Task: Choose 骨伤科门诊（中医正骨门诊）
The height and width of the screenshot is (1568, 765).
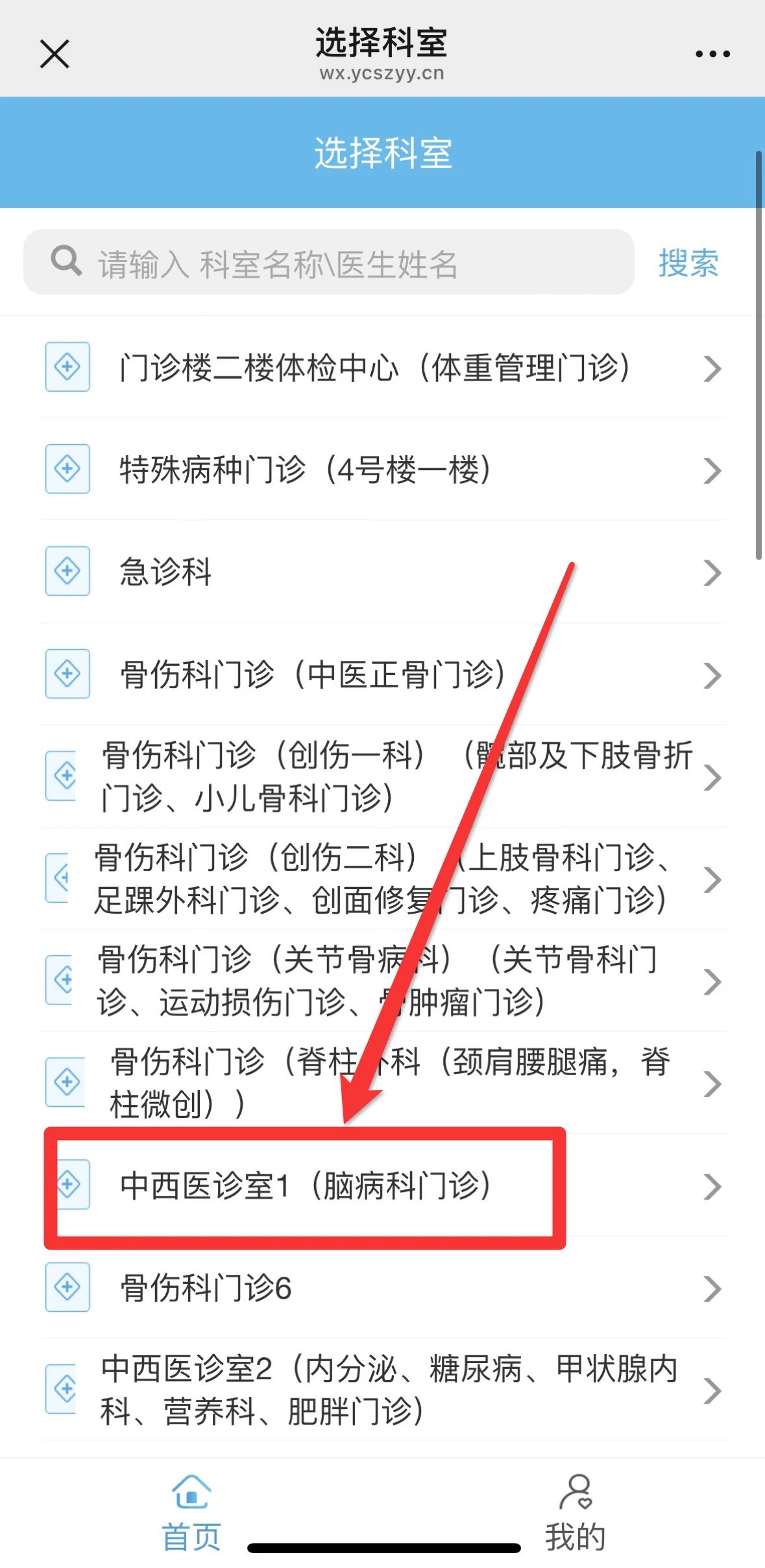Action: (383, 674)
